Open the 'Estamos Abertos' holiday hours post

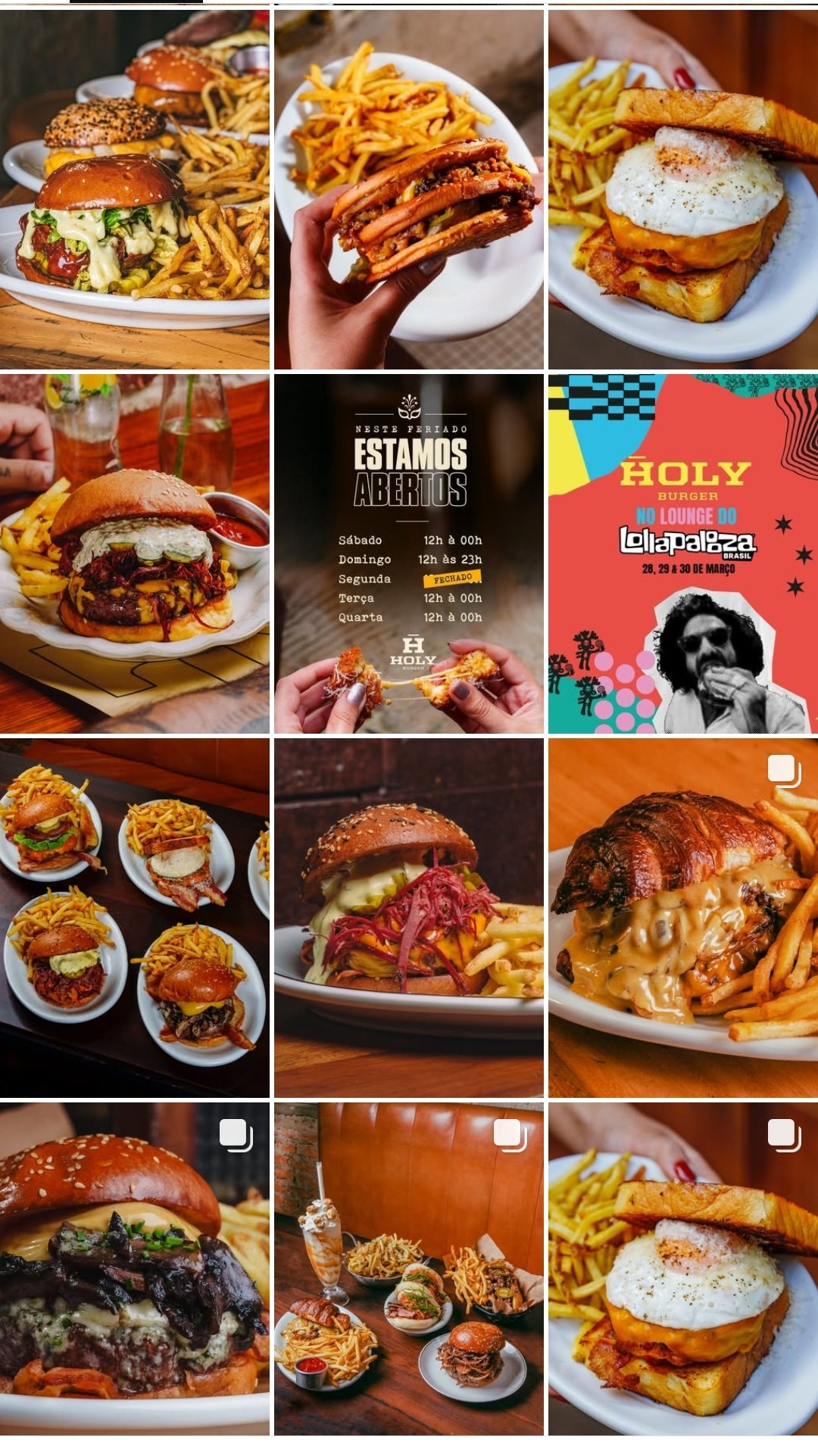coord(409,553)
